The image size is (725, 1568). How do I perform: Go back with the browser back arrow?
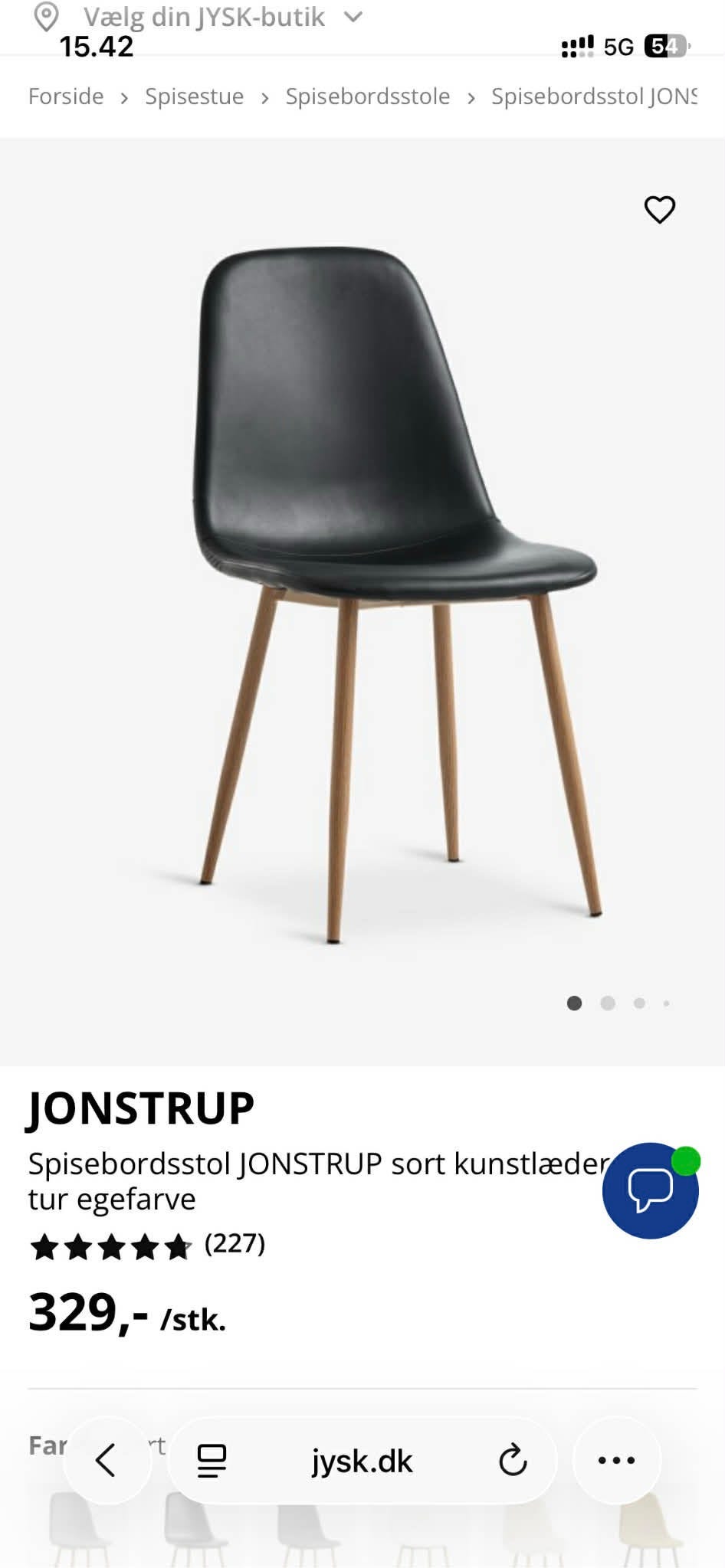[x=107, y=1460]
